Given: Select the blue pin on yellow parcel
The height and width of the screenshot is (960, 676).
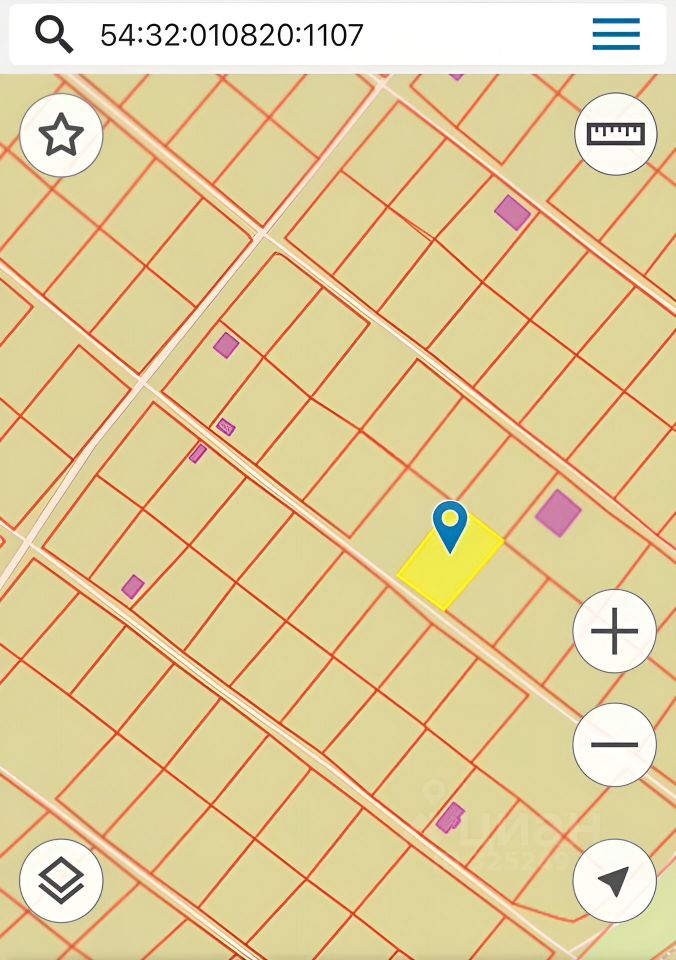Looking at the screenshot, I should 450,524.
